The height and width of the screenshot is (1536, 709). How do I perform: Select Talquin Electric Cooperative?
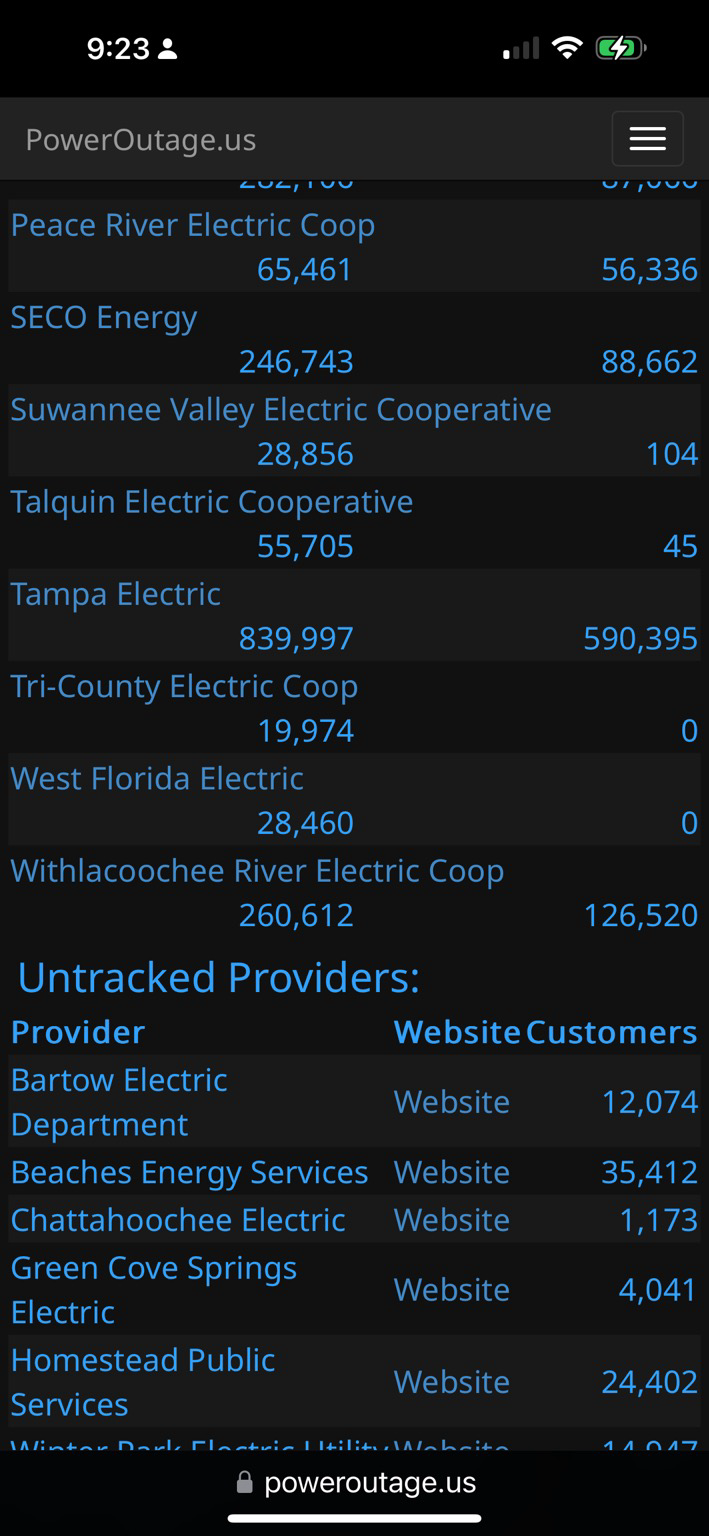click(x=212, y=501)
